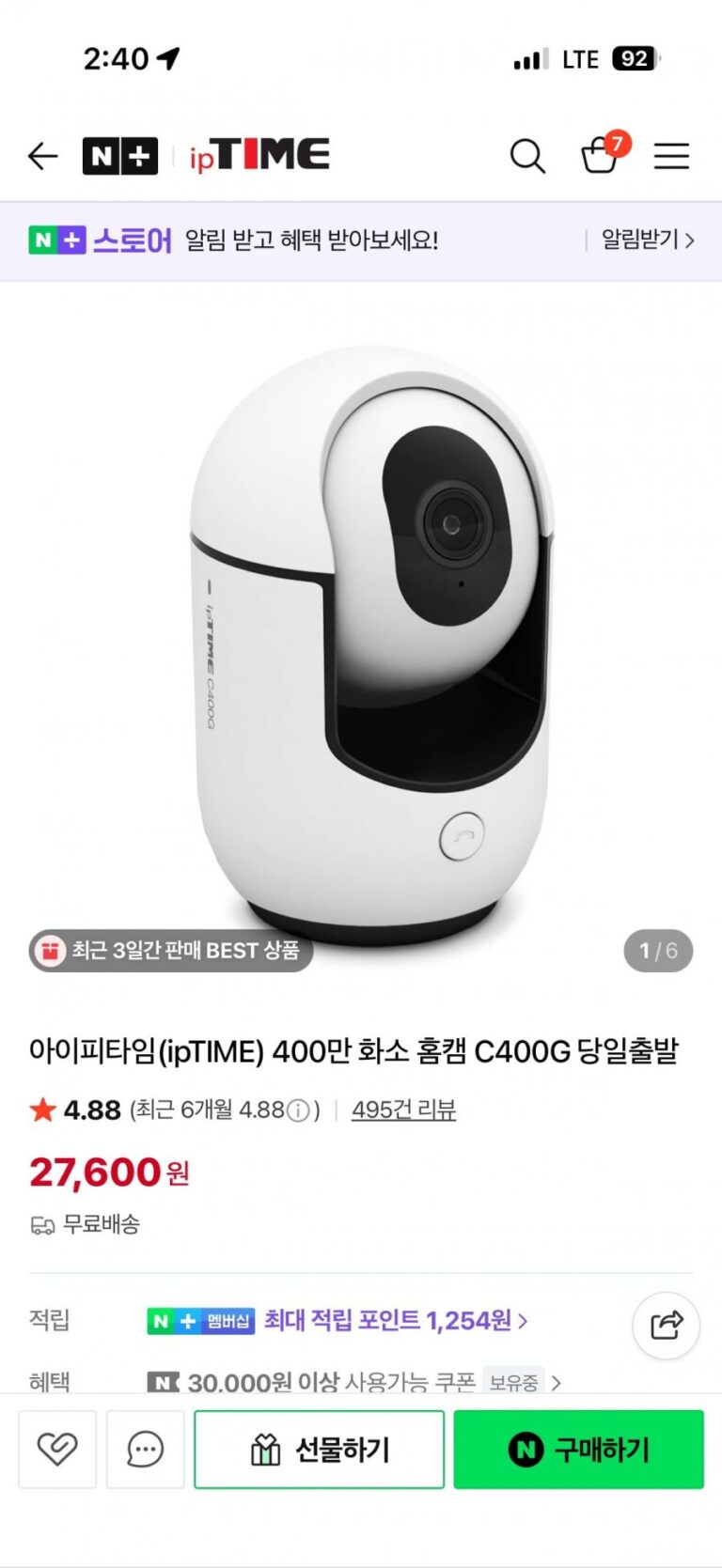Tap the green 구매하기 buy button
This screenshot has height=1568, width=722.
(578, 1449)
